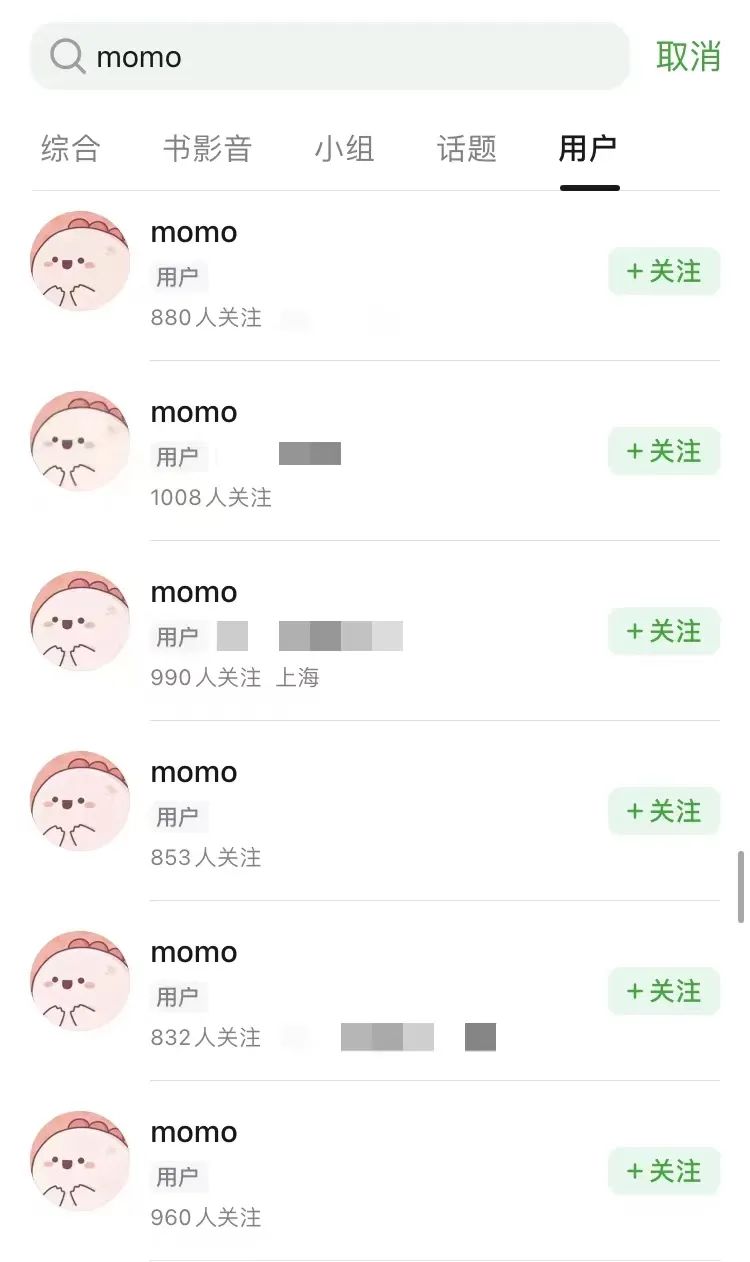
Task: Cancel the search with 取消
Action: [688, 57]
